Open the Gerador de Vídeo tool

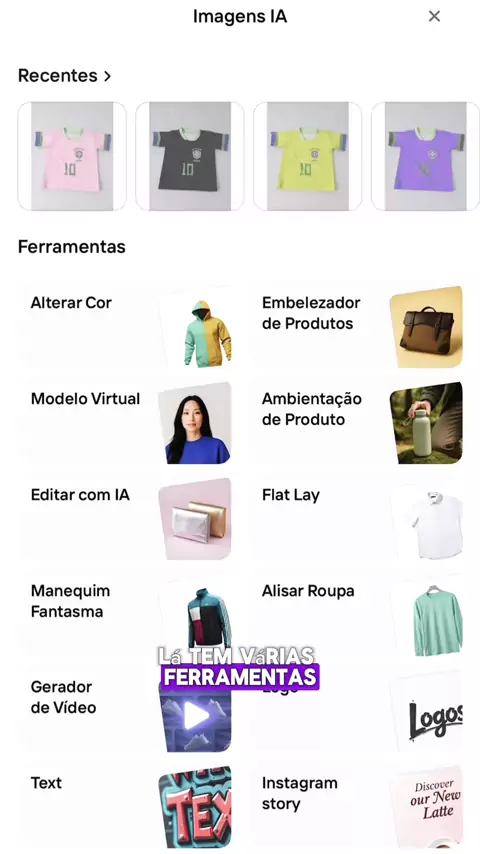[x=127, y=711]
